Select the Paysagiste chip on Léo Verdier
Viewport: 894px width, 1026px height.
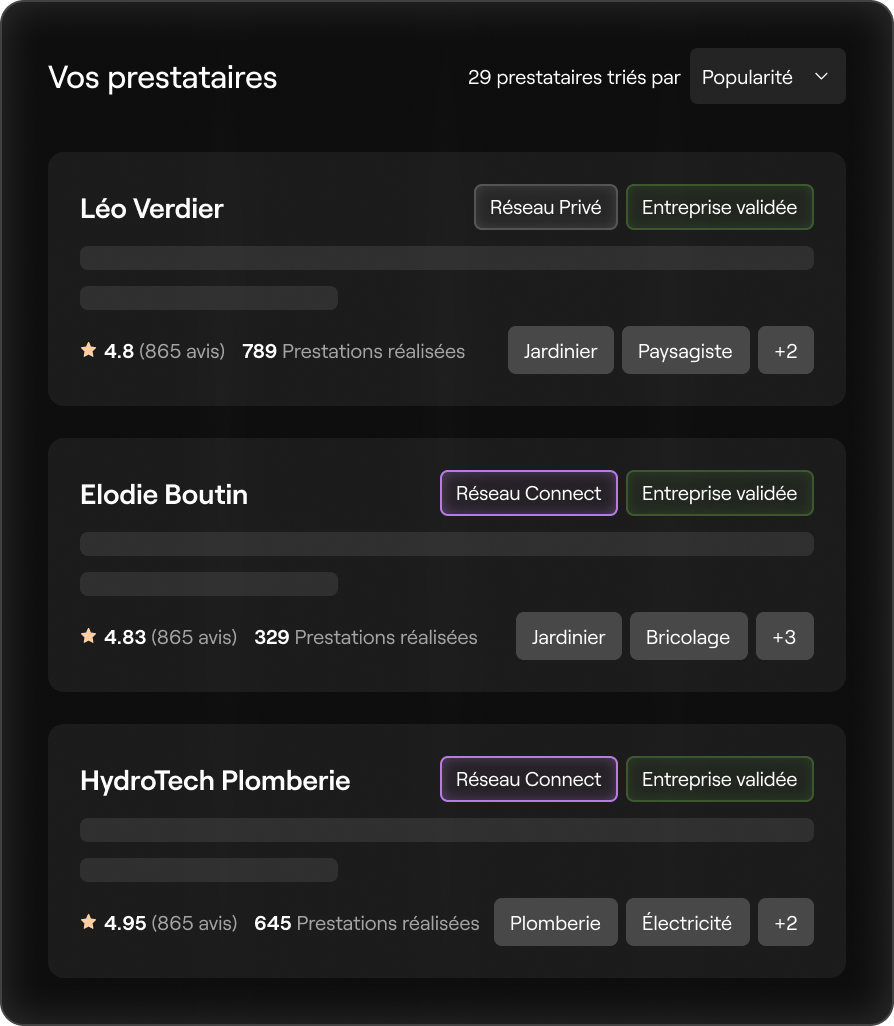(685, 351)
